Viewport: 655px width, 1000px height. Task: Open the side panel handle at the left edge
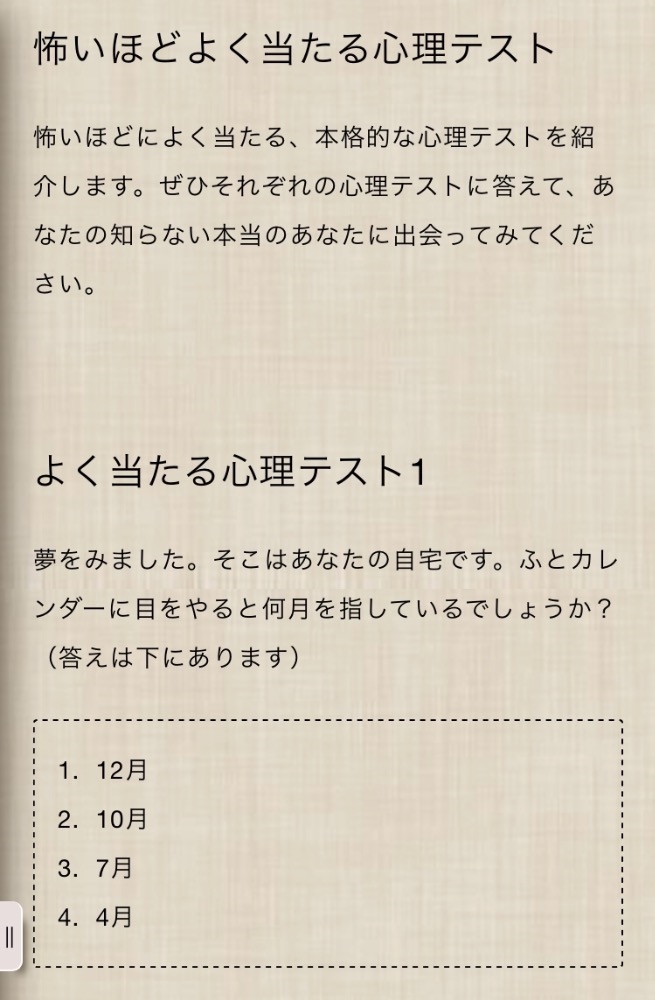click(x=10, y=938)
